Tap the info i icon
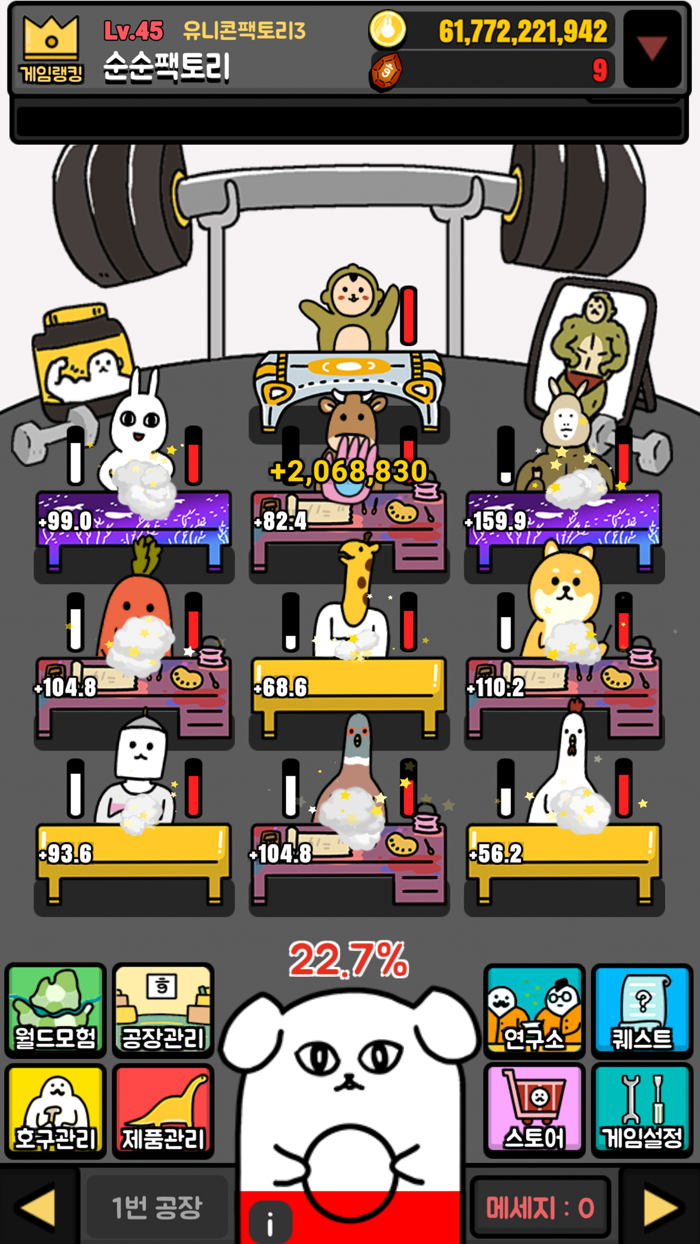This screenshot has height=1244, width=700. coord(270,1221)
